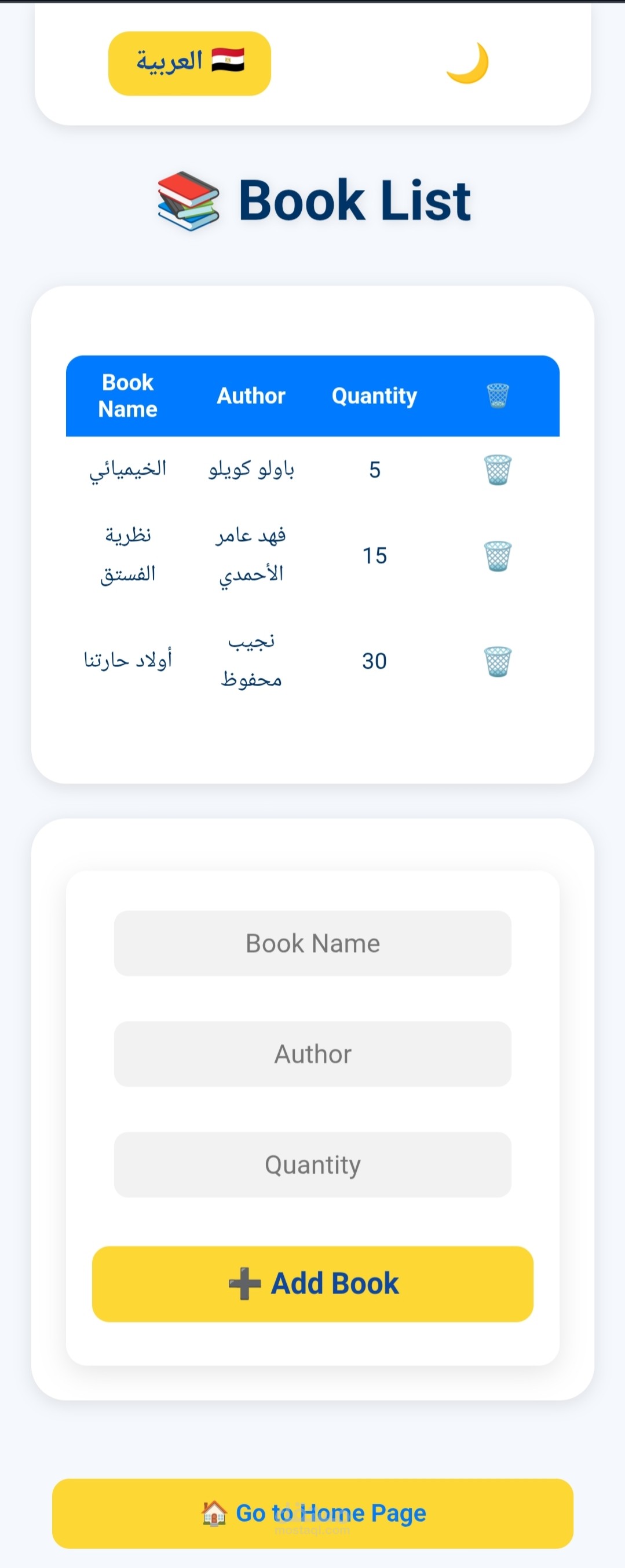
Task: Tap the Author input field
Action: click(313, 1054)
